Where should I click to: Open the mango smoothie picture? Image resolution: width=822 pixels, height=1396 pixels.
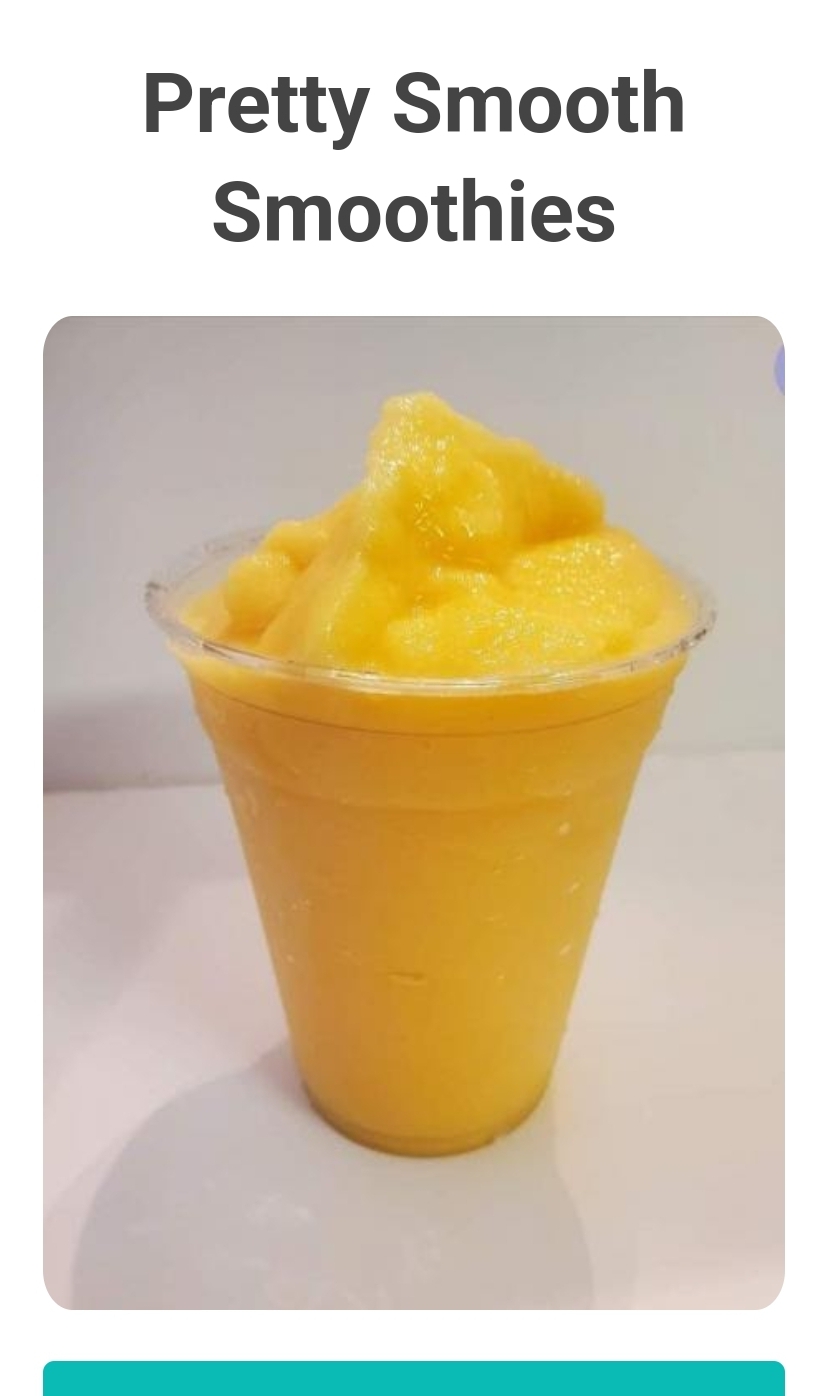[x=413, y=812]
